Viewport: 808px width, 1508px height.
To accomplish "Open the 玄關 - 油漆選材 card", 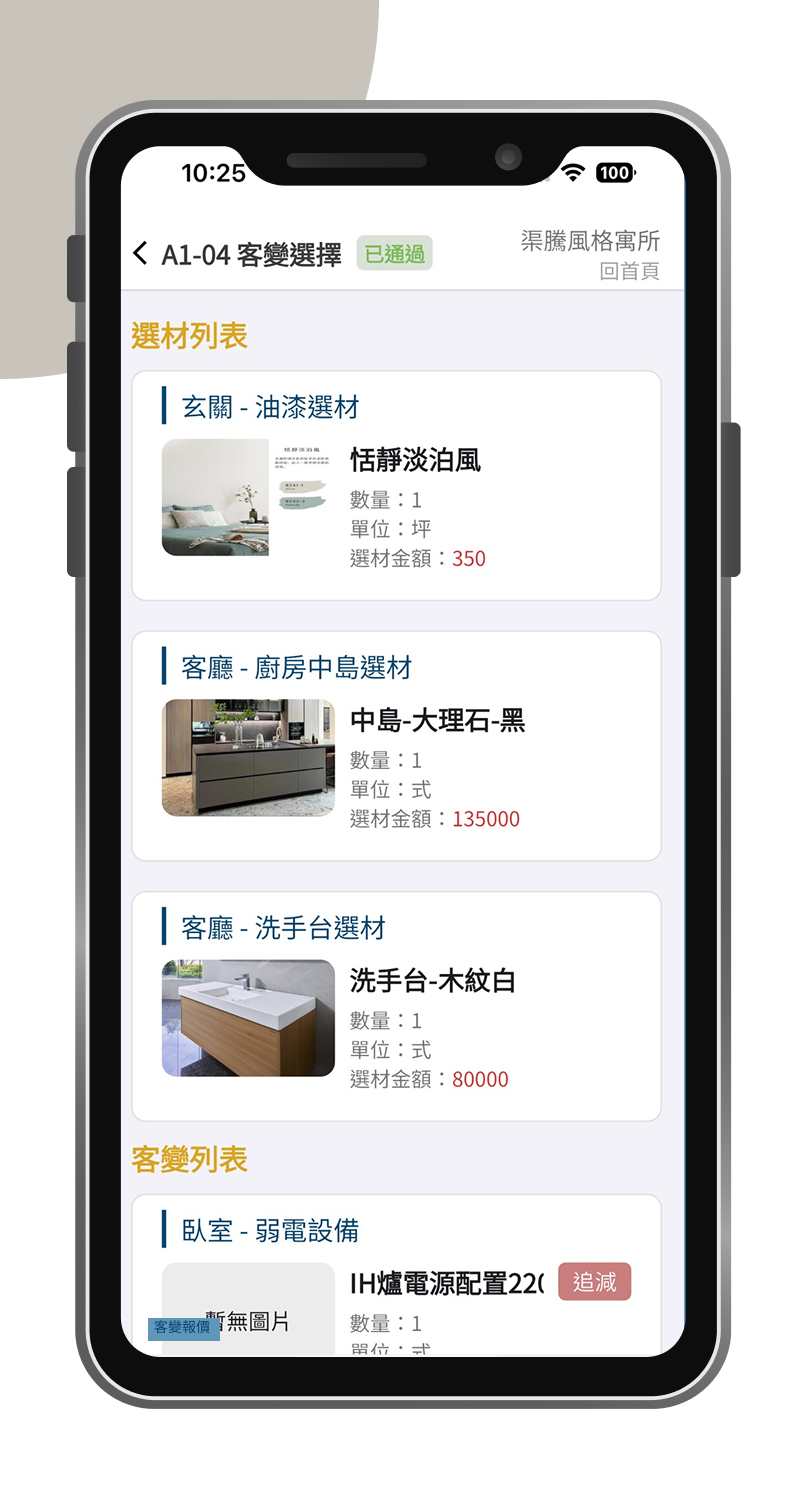I will (396, 486).
